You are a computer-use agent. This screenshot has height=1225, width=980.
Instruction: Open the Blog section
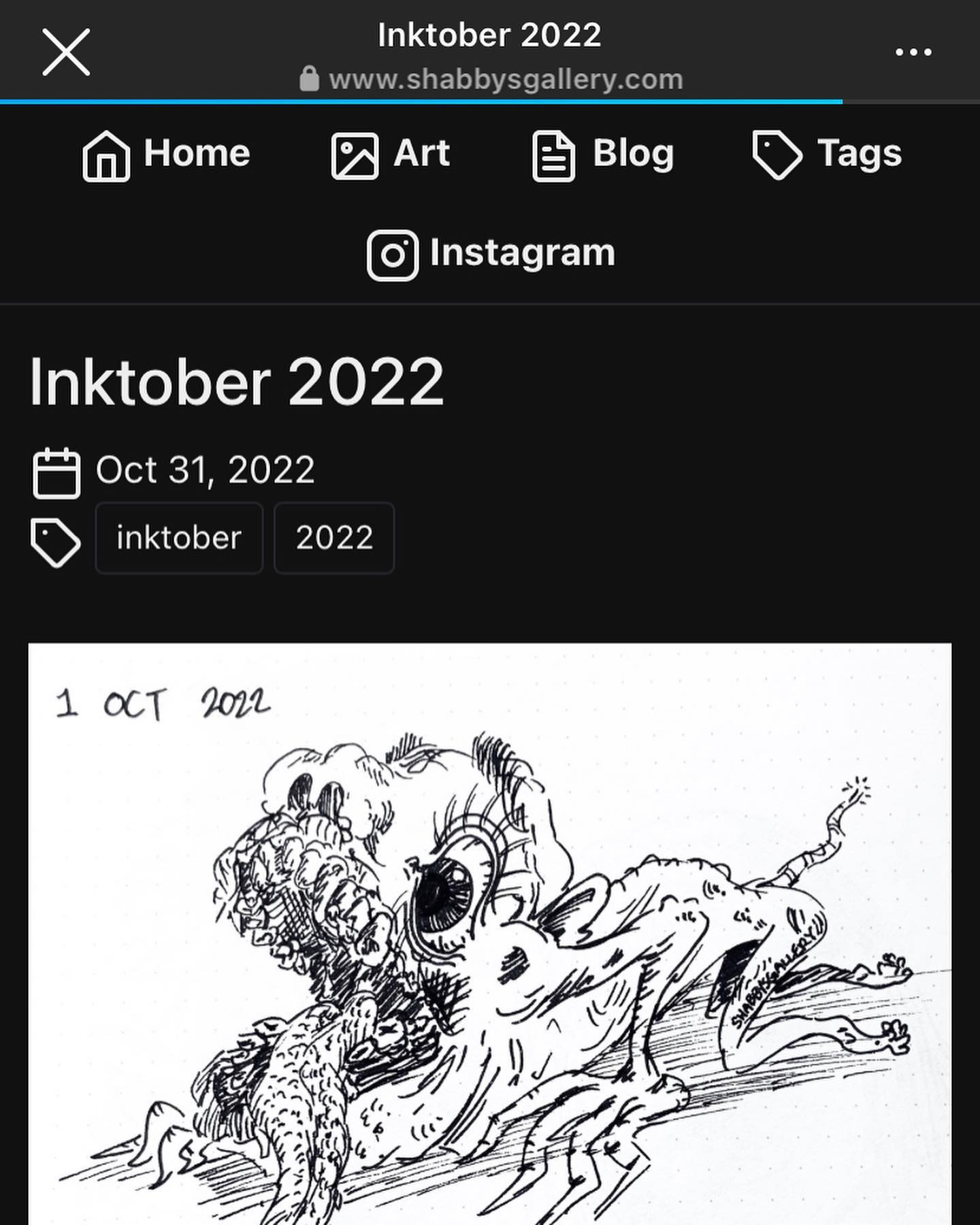(x=603, y=154)
